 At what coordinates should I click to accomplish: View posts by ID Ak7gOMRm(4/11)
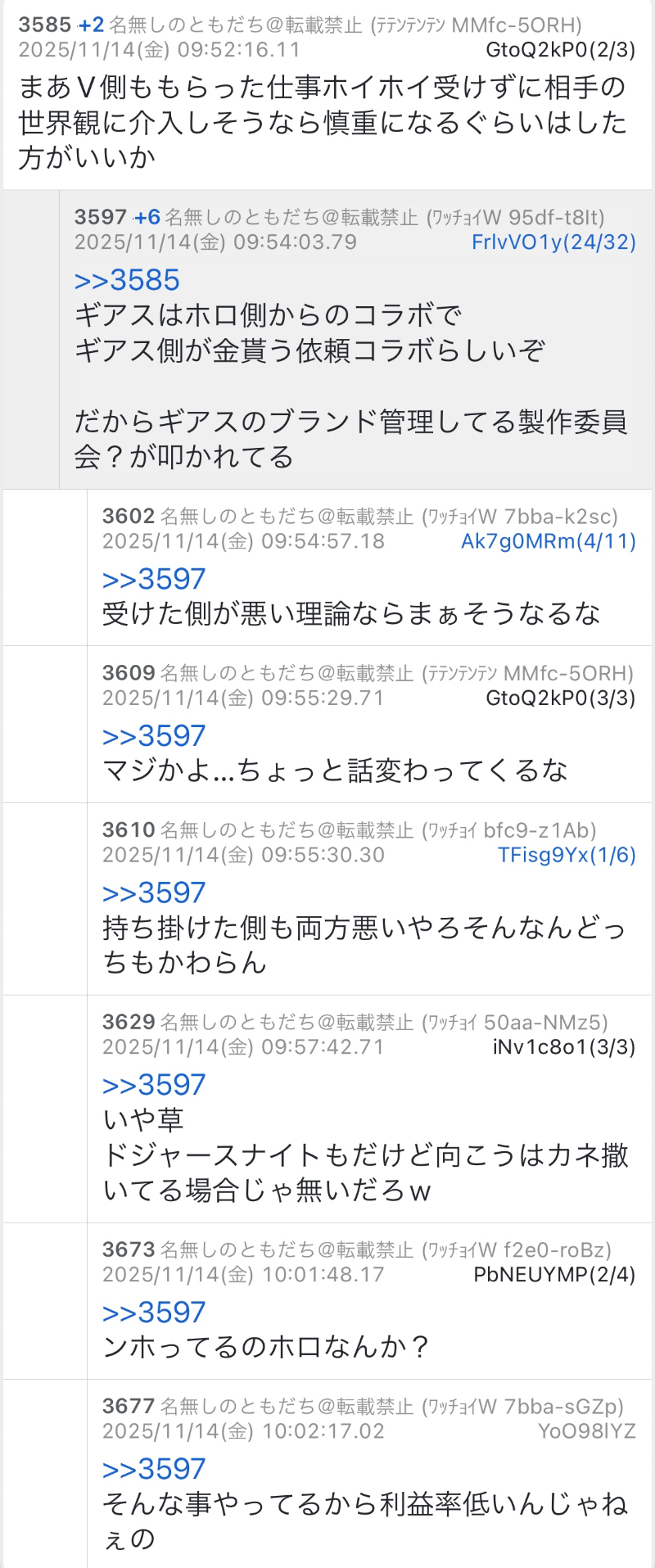tap(548, 541)
